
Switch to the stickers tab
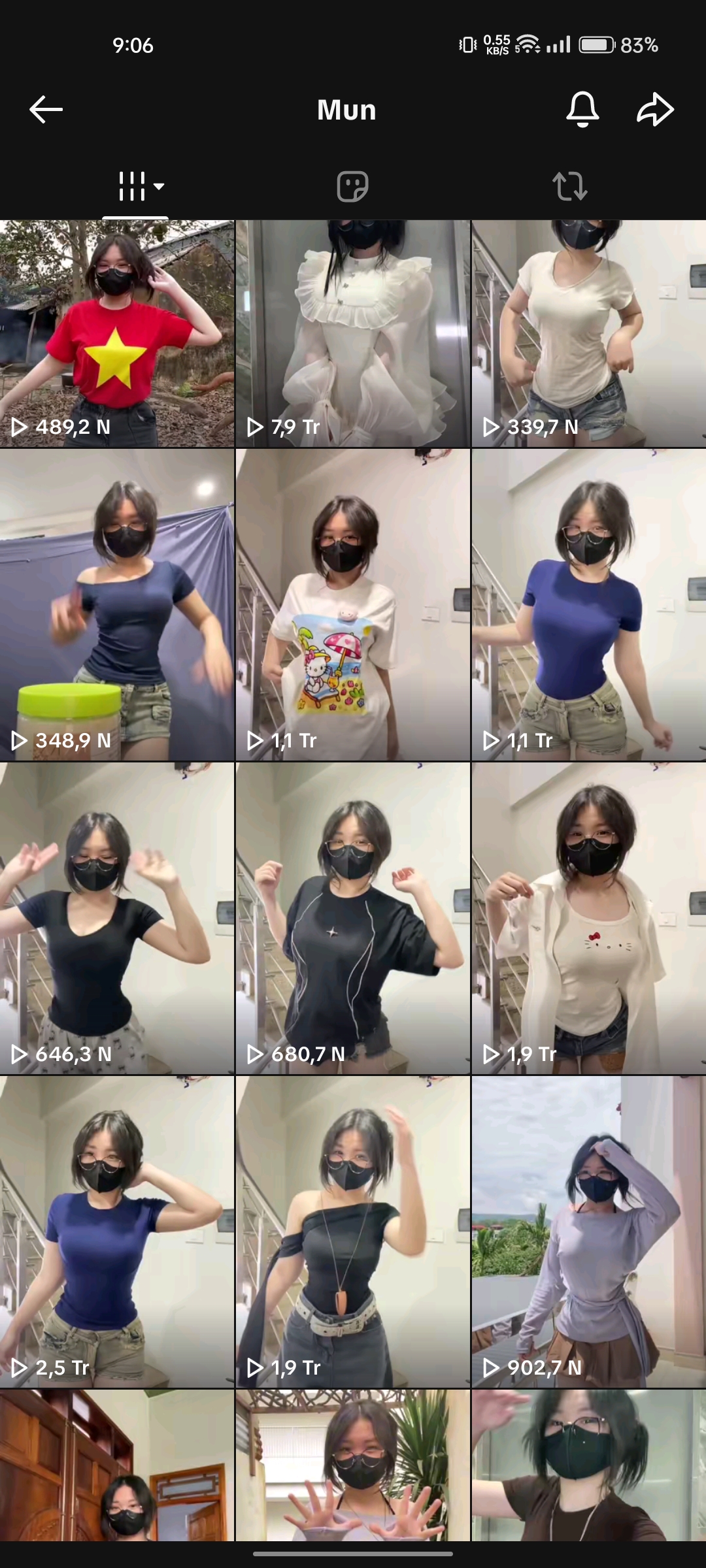[352, 187]
